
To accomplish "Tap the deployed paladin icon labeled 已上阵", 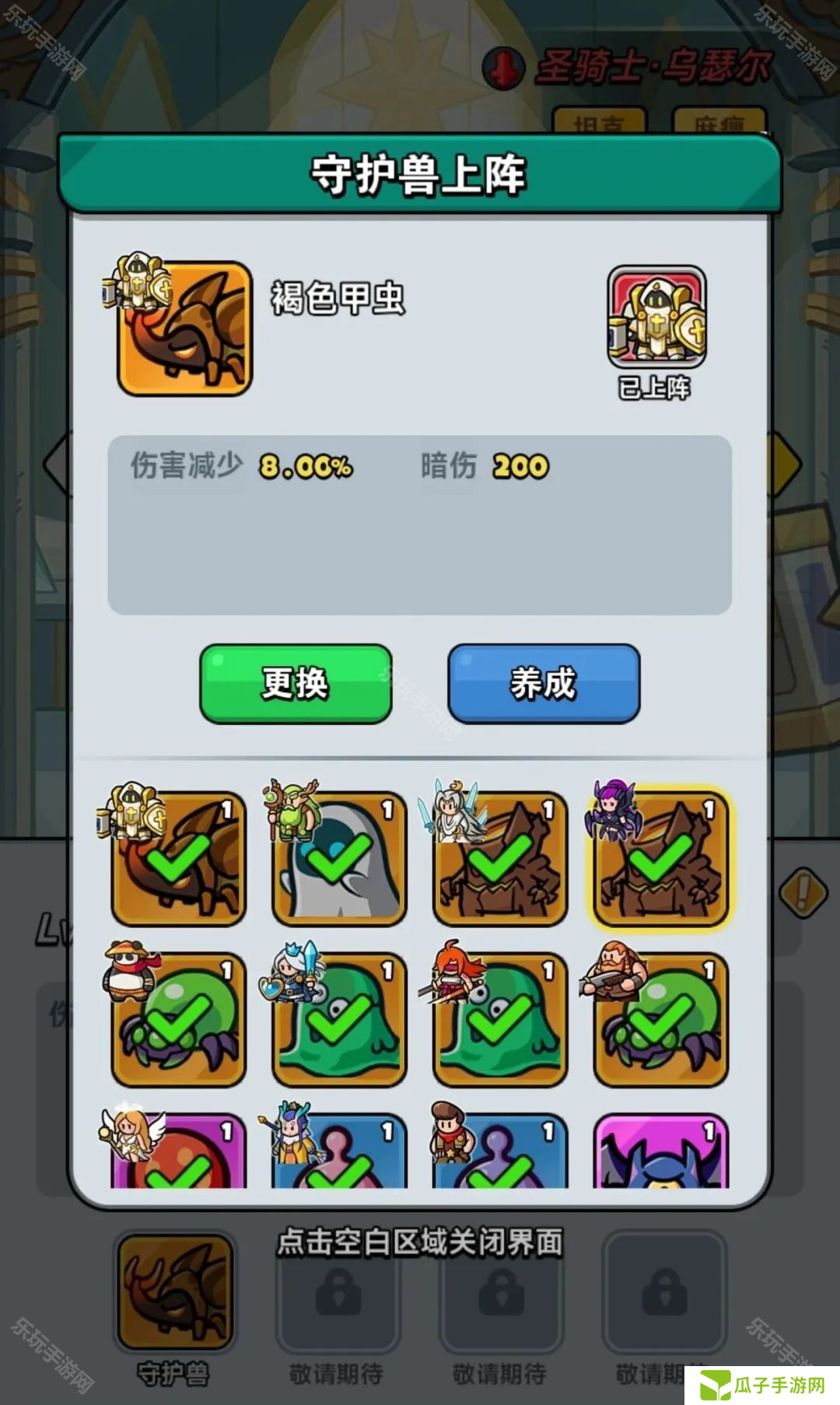I will click(657, 317).
